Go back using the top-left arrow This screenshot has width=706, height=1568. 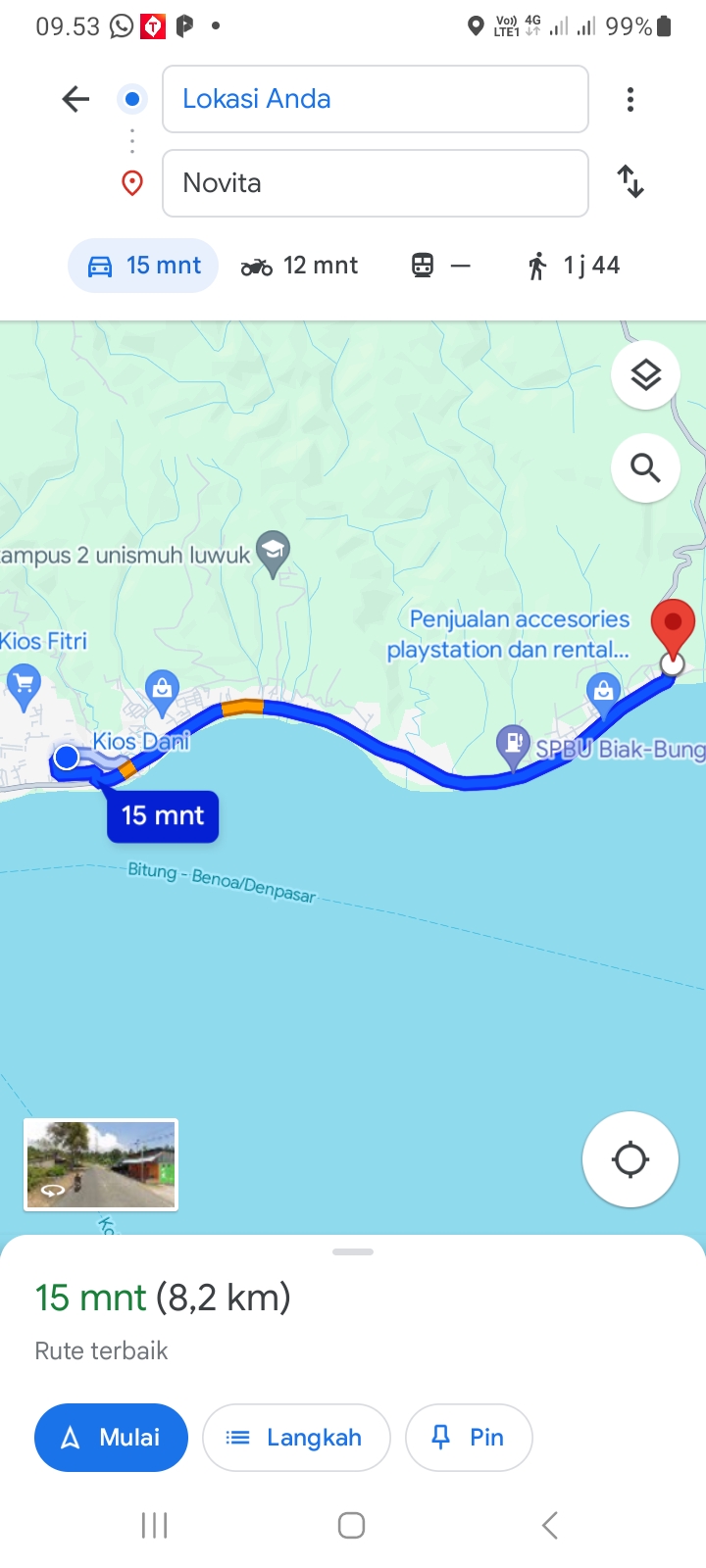click(76, 99)
